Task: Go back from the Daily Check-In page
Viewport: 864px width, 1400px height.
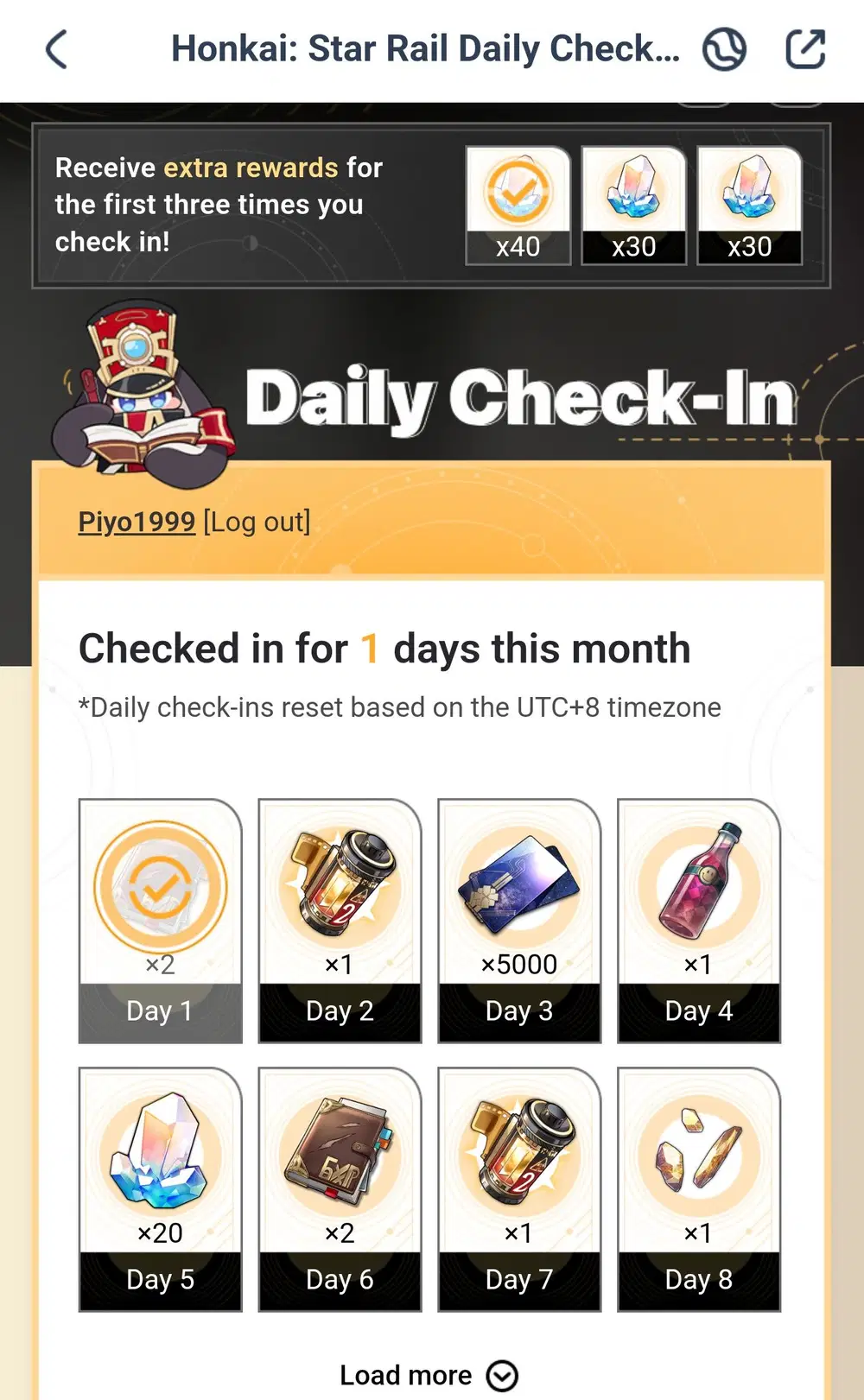Action: pyautogui.click(x=57, y=49)
